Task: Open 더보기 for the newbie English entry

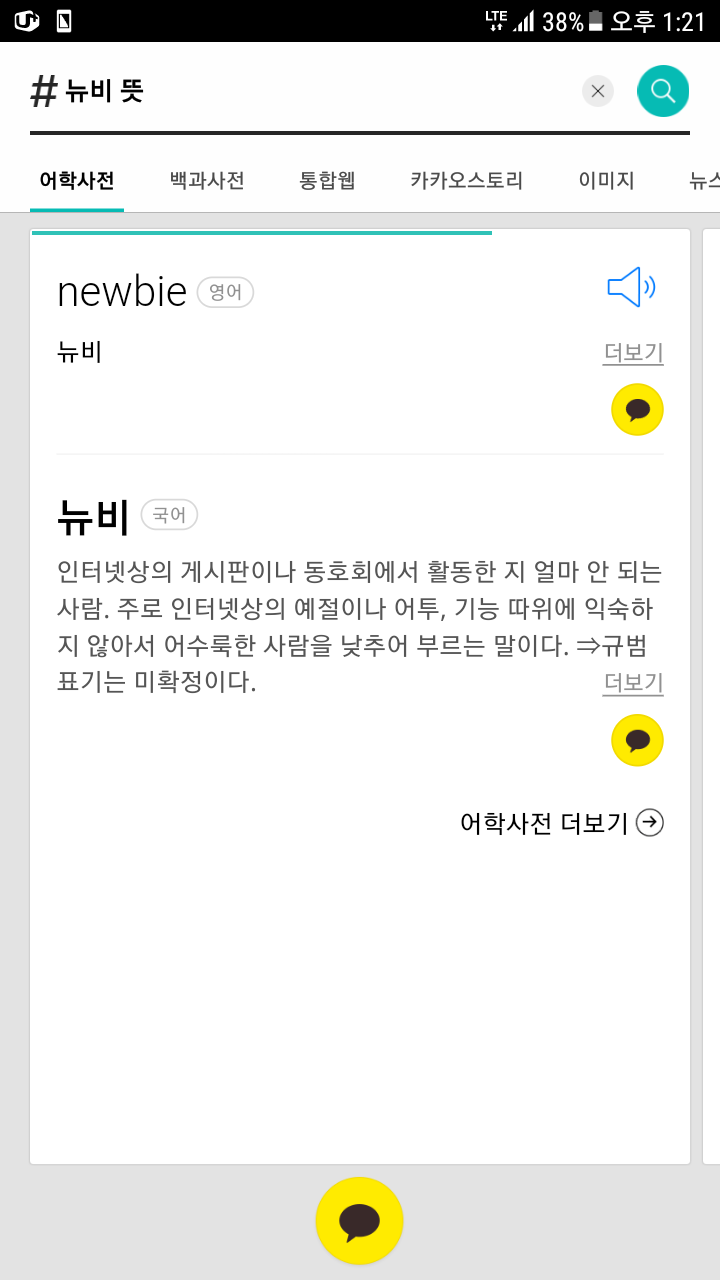Action: point(633,353)
